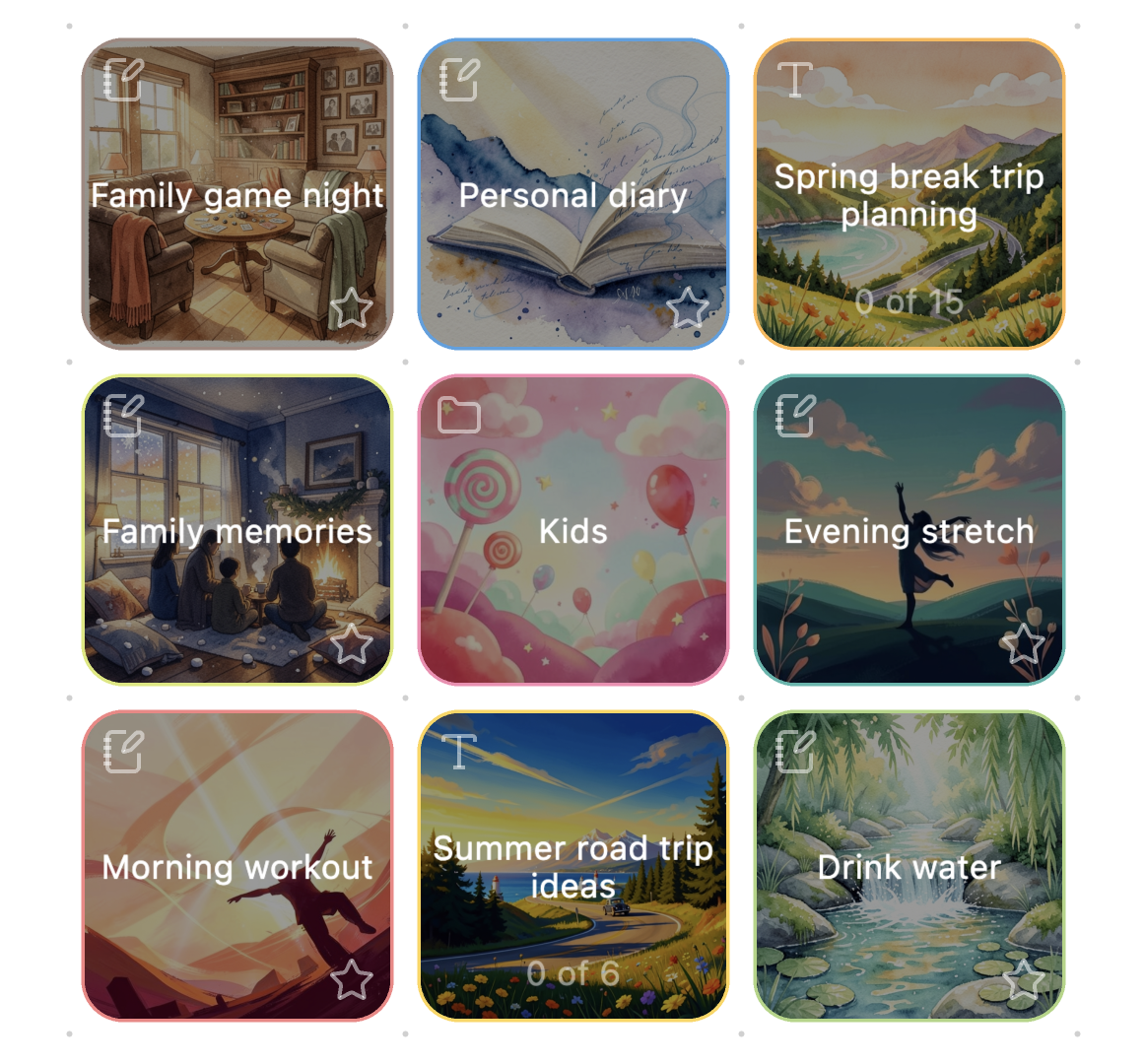Open the Family game night note
Image resolution: width=1145 pixels, height=1064 pixels.
click(x=236, y=195)
